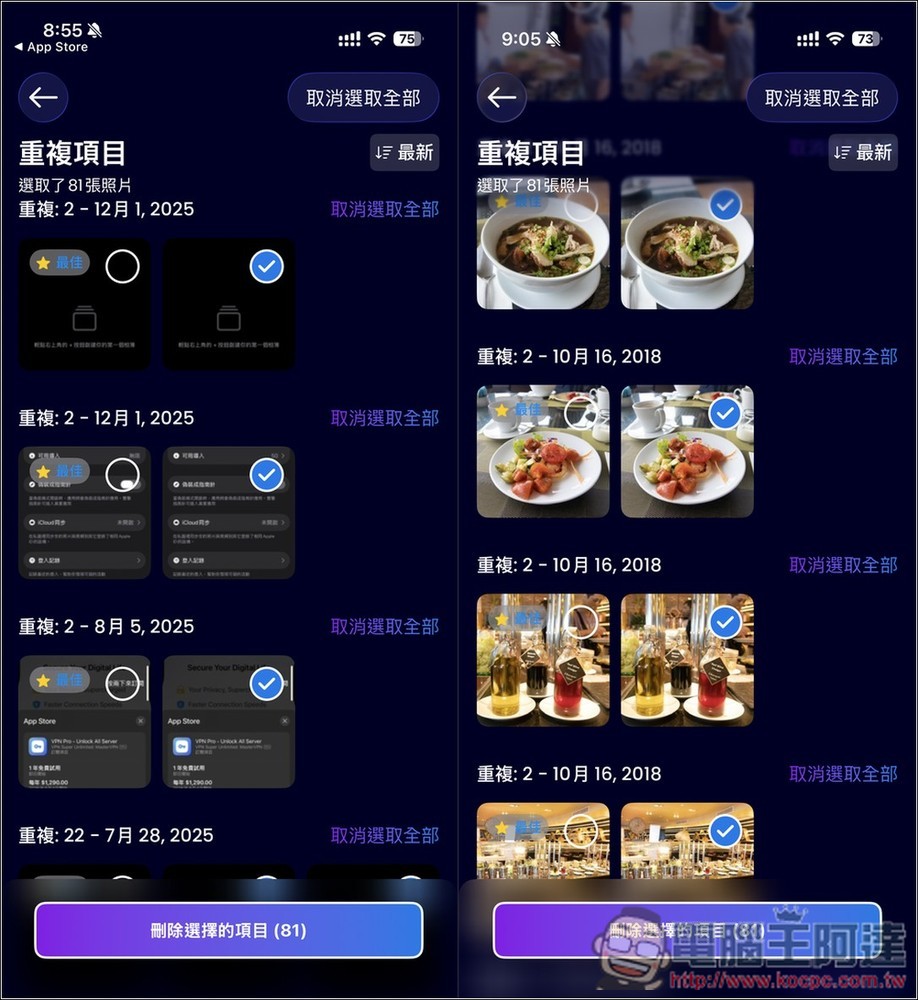The image size is (918, 1000).
Task: Tap the back arrow on the right screen
Action: click(502, 97)
